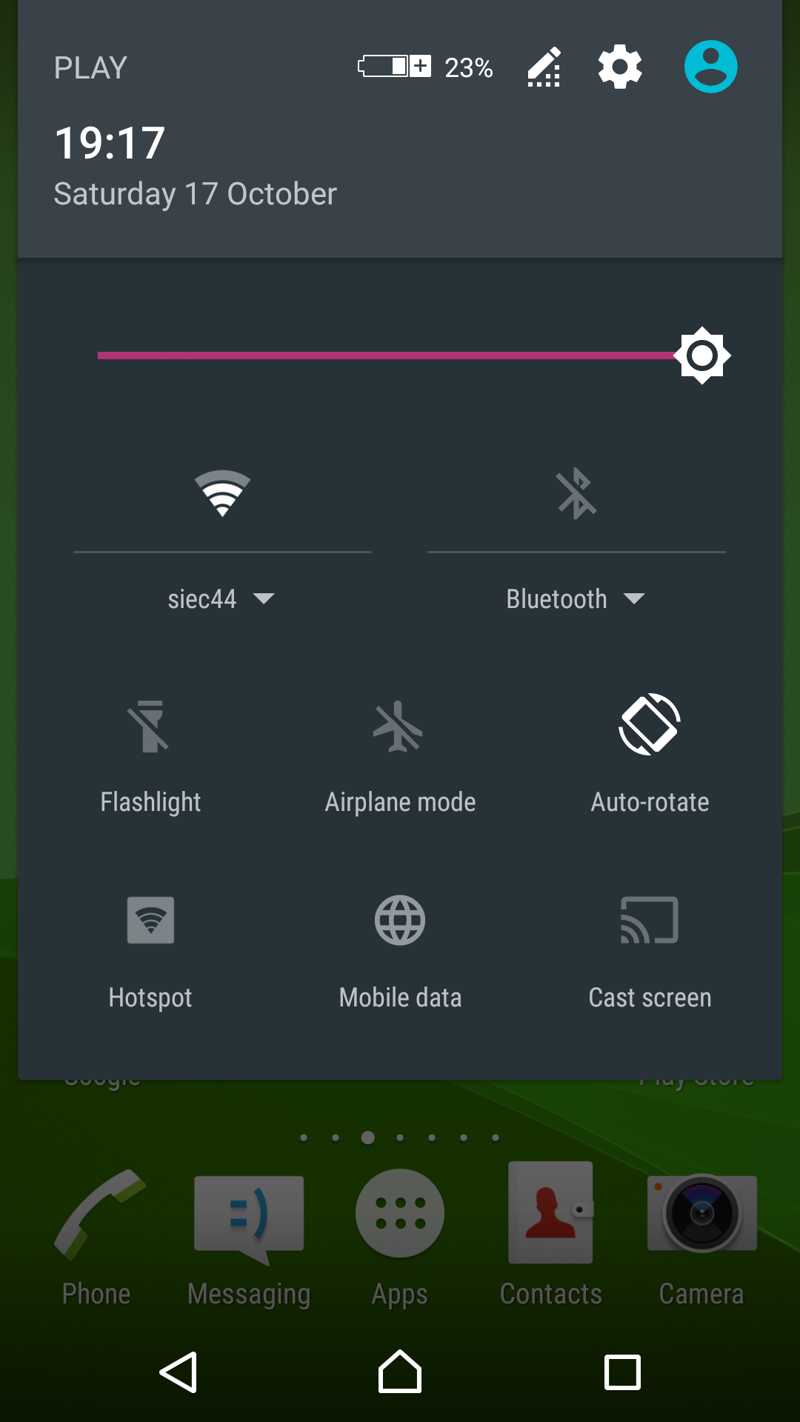Viewport: 800px width, 1422px height.
Task: Turn on Bluetooth with its icon
Action: click(576, 493)
